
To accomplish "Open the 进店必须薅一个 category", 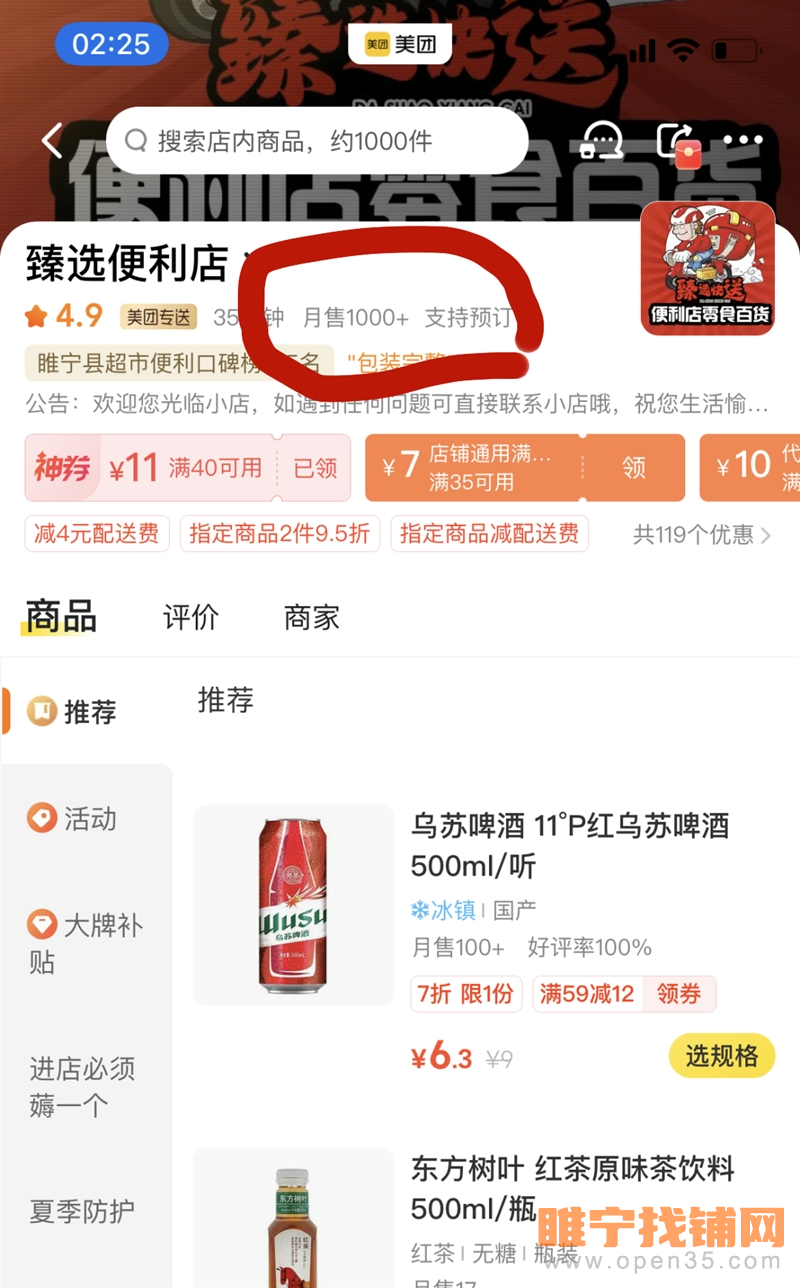I will point(82,1087).
